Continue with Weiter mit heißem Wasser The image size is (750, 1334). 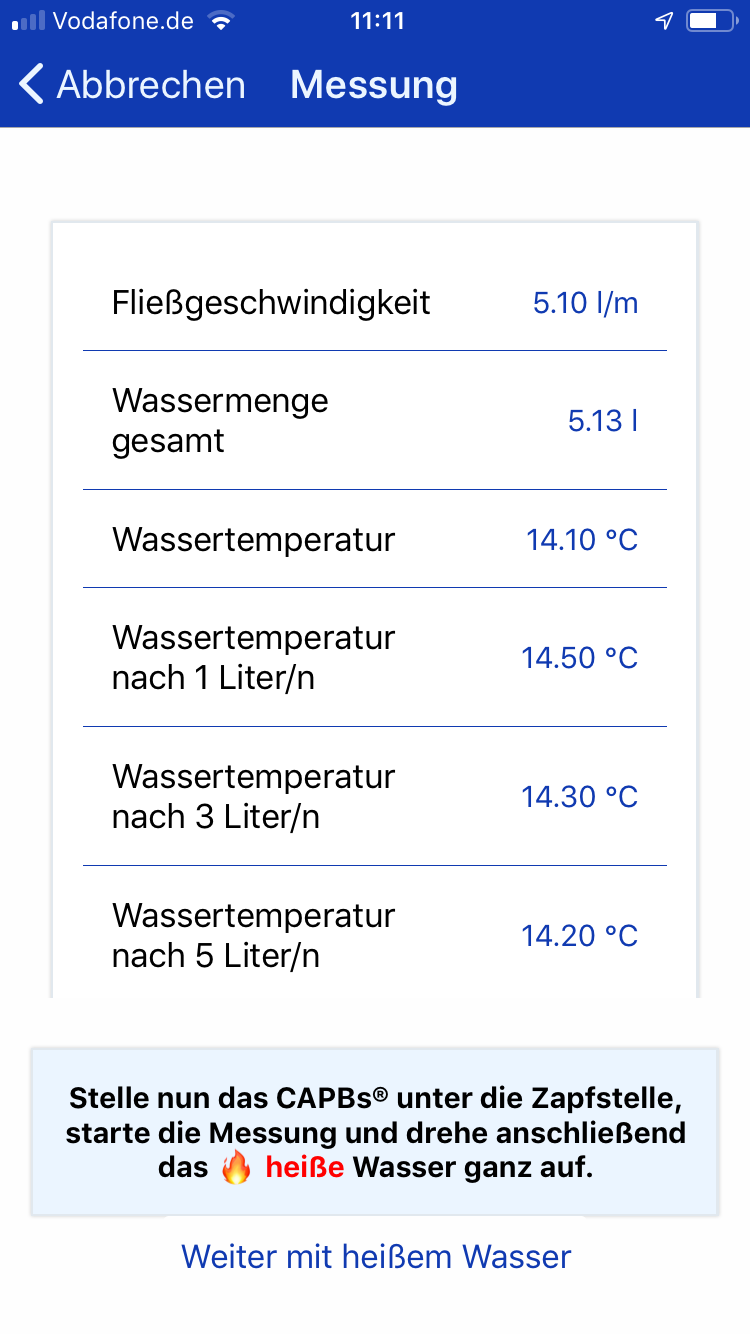click(376, 1256)
